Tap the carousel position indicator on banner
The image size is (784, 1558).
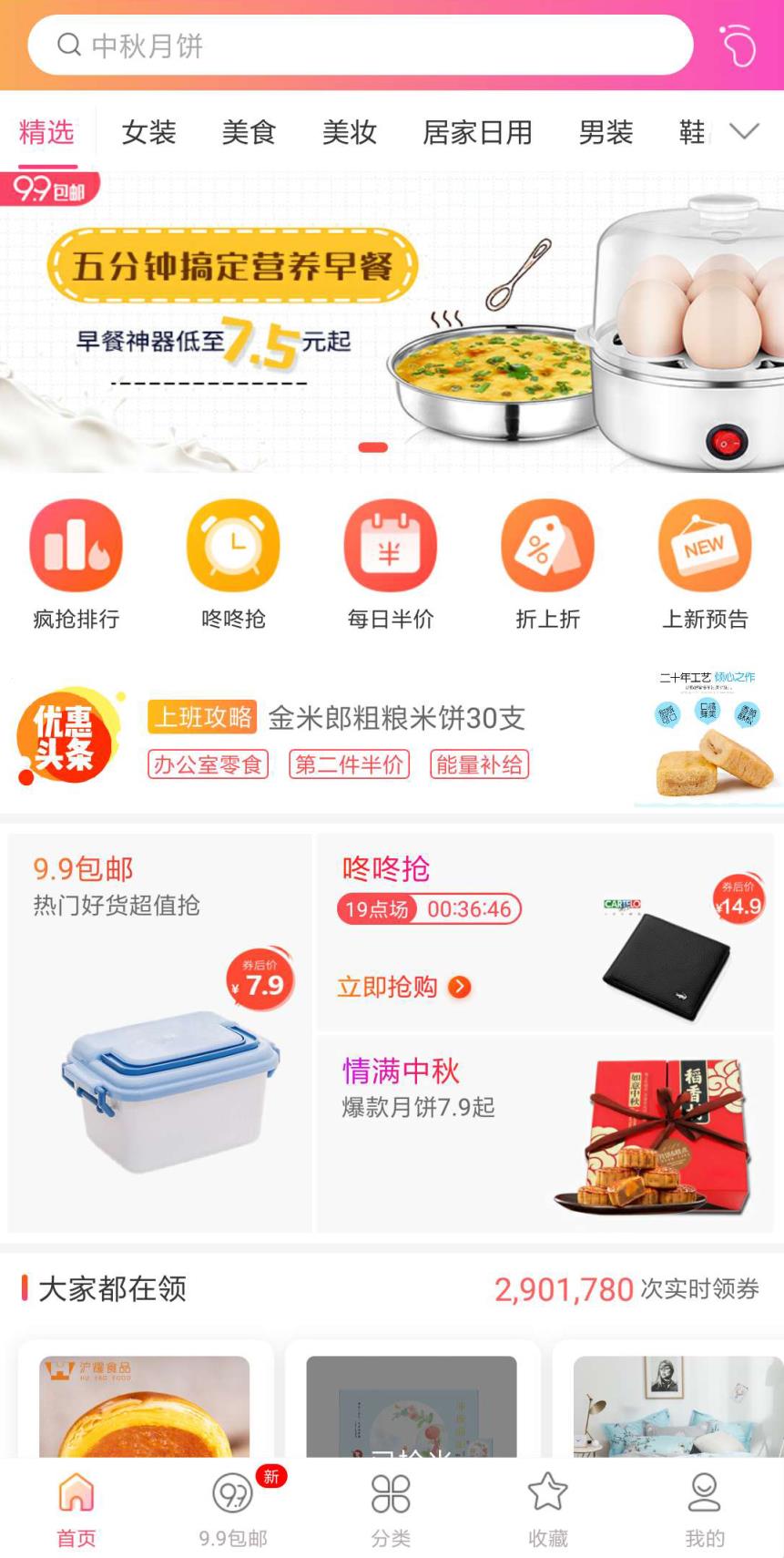[374, 446]
